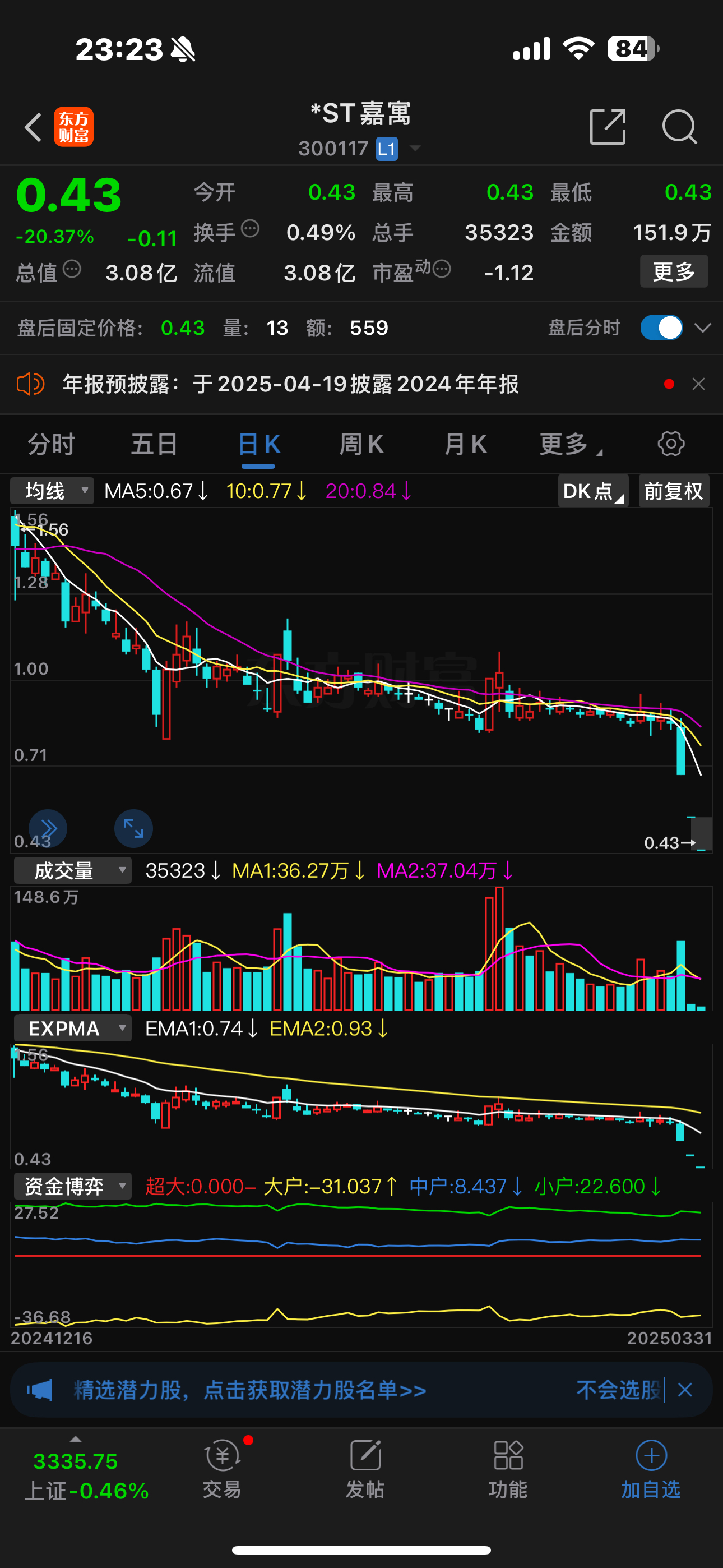The width and height of the screenshot is (723, 1568).
Task: Open chart settings with the gear icon
Action: tap(670, 444)
